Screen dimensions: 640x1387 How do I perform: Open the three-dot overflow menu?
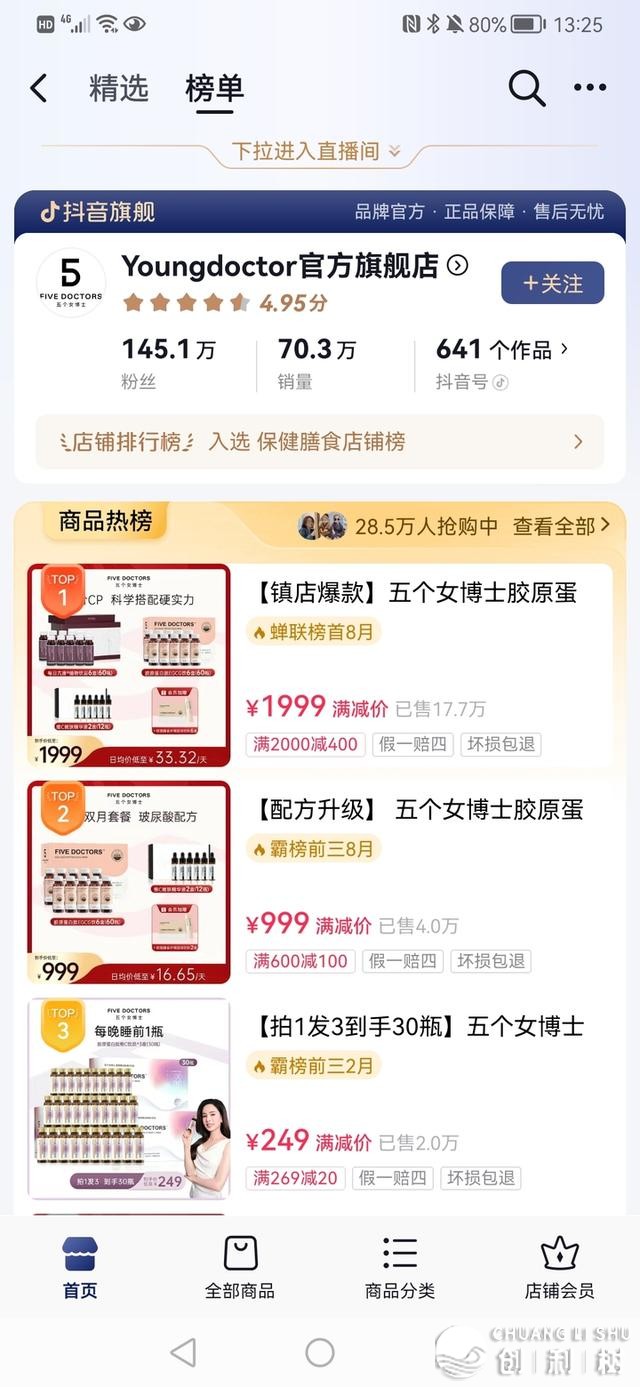coord(590,88)
